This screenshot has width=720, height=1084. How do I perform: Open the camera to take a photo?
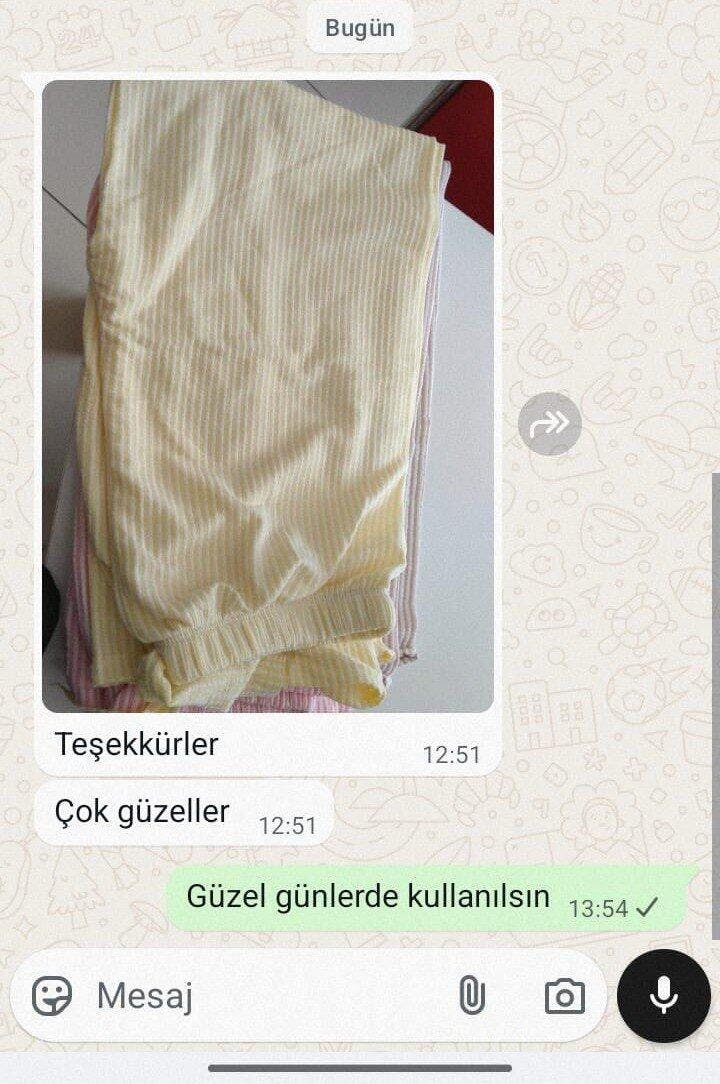tap(565, 996)
